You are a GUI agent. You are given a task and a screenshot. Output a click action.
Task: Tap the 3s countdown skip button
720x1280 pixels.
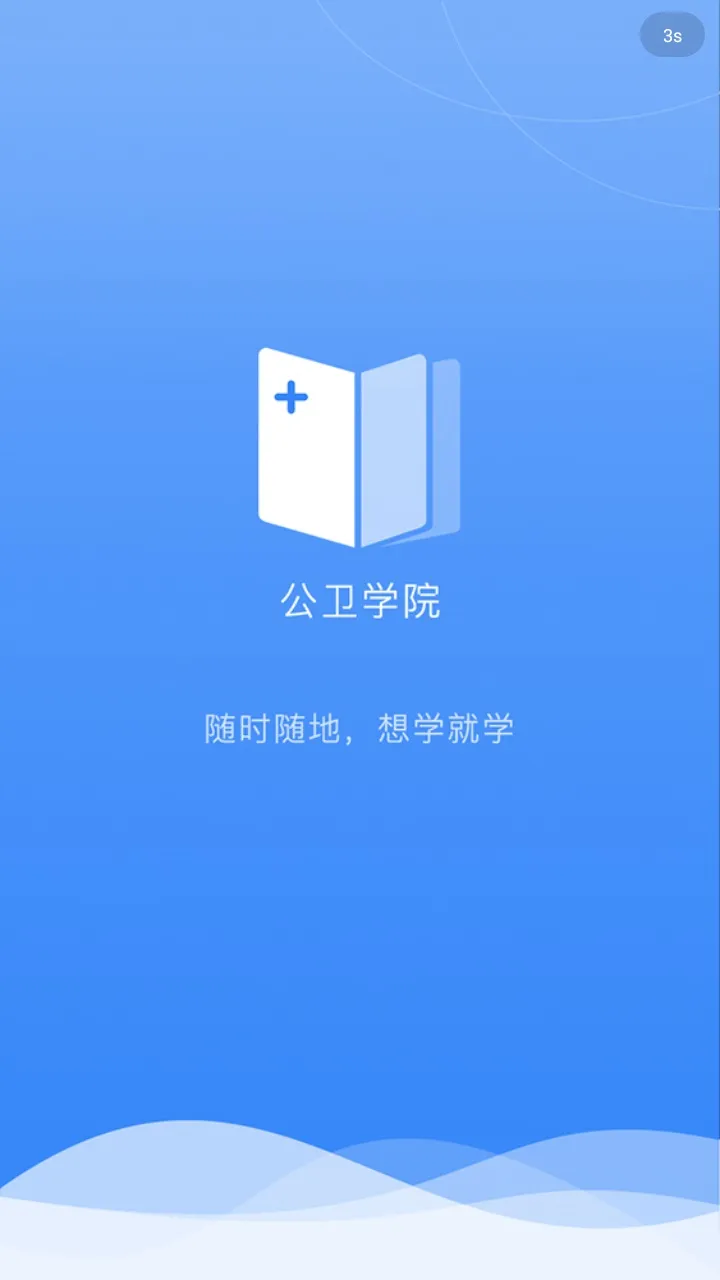click(672, 35)
